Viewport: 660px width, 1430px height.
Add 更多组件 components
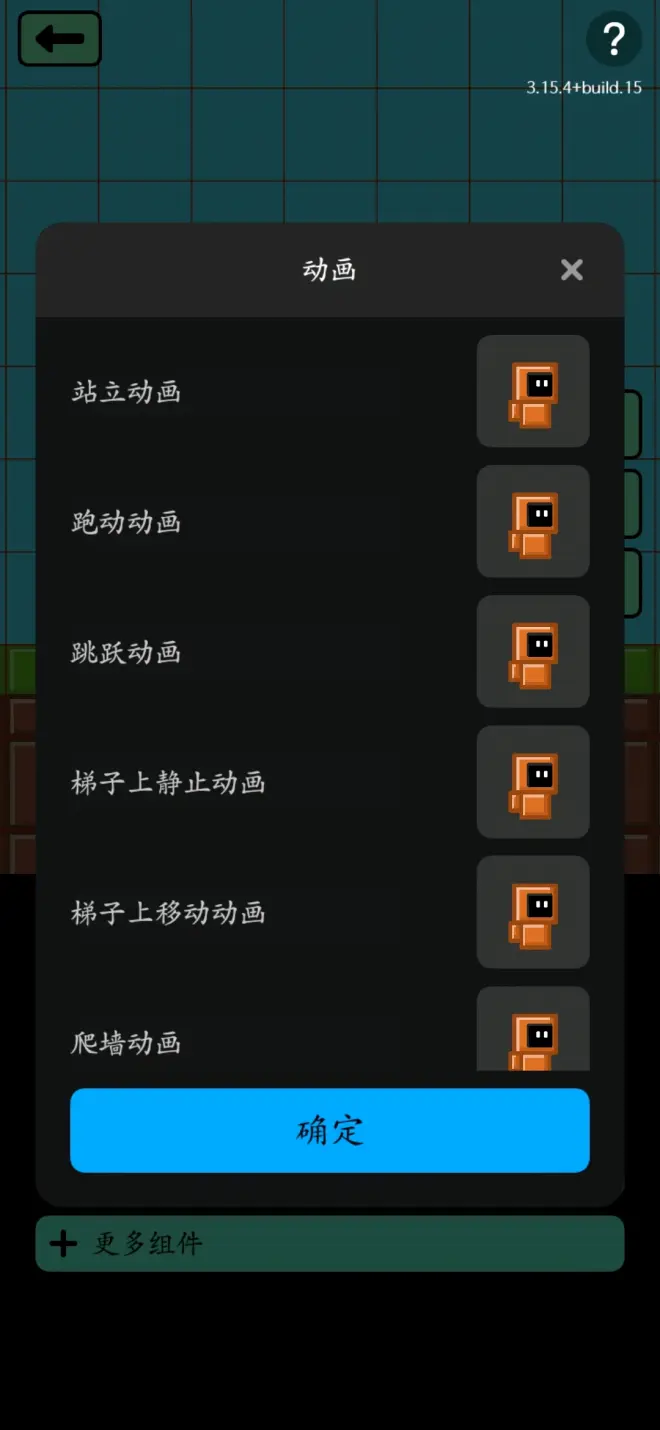click(329, 1243)
